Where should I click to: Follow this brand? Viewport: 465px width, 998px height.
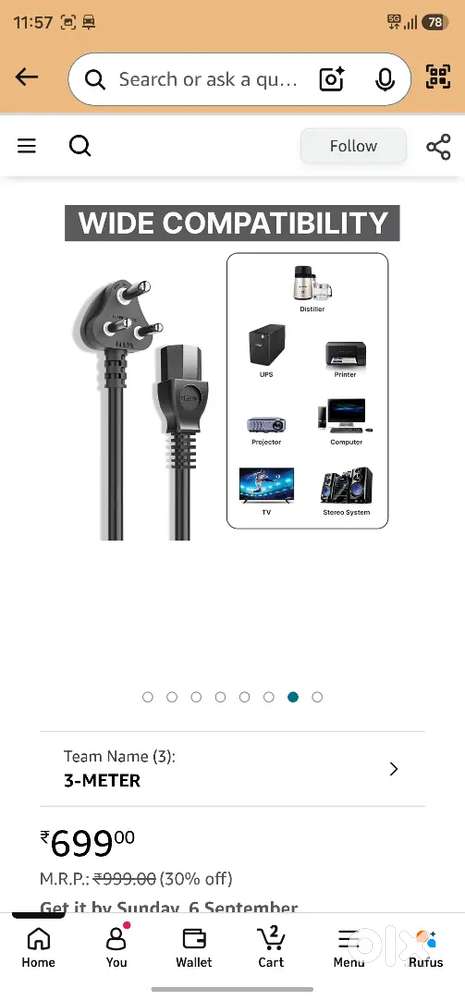click(x=353, y=146)
